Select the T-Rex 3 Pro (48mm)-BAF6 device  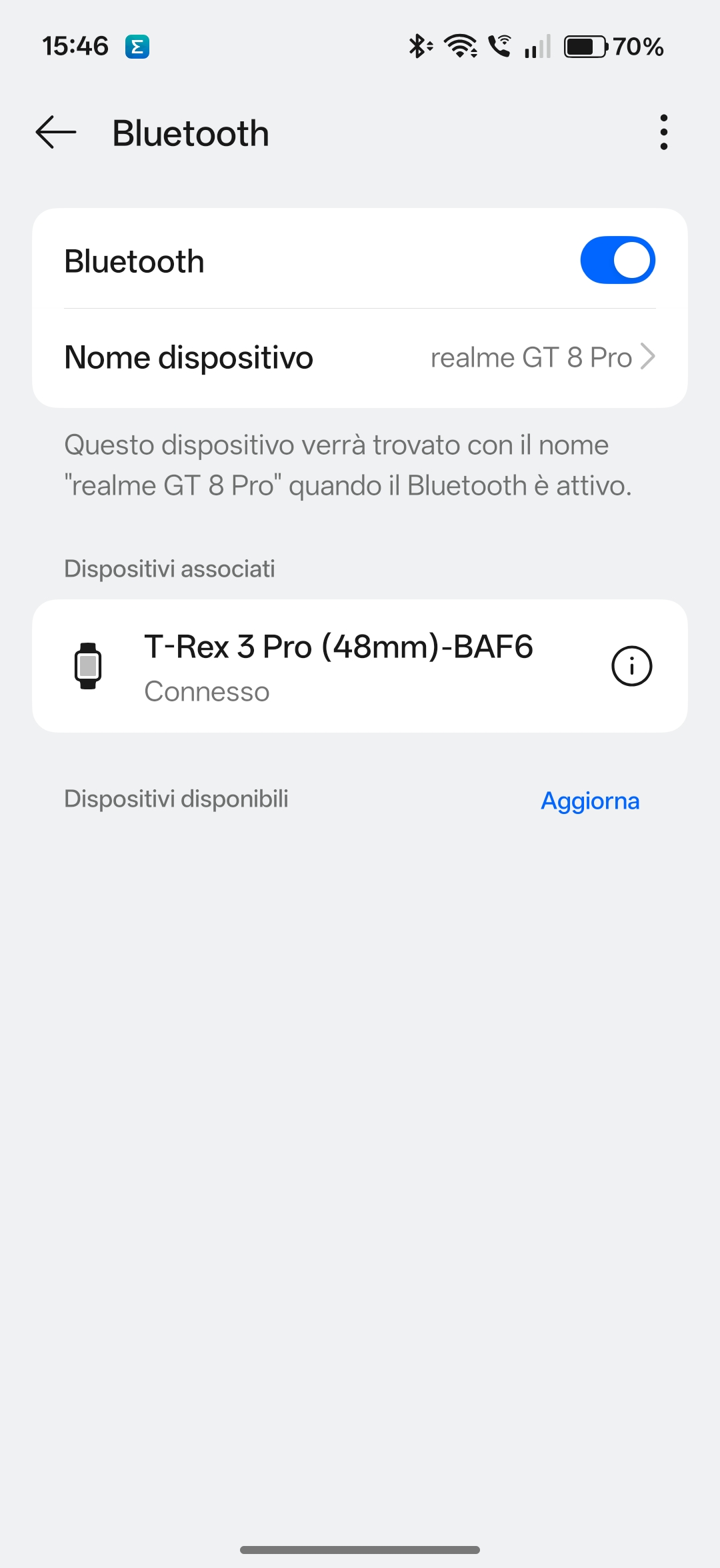click(x=339, y=666)
